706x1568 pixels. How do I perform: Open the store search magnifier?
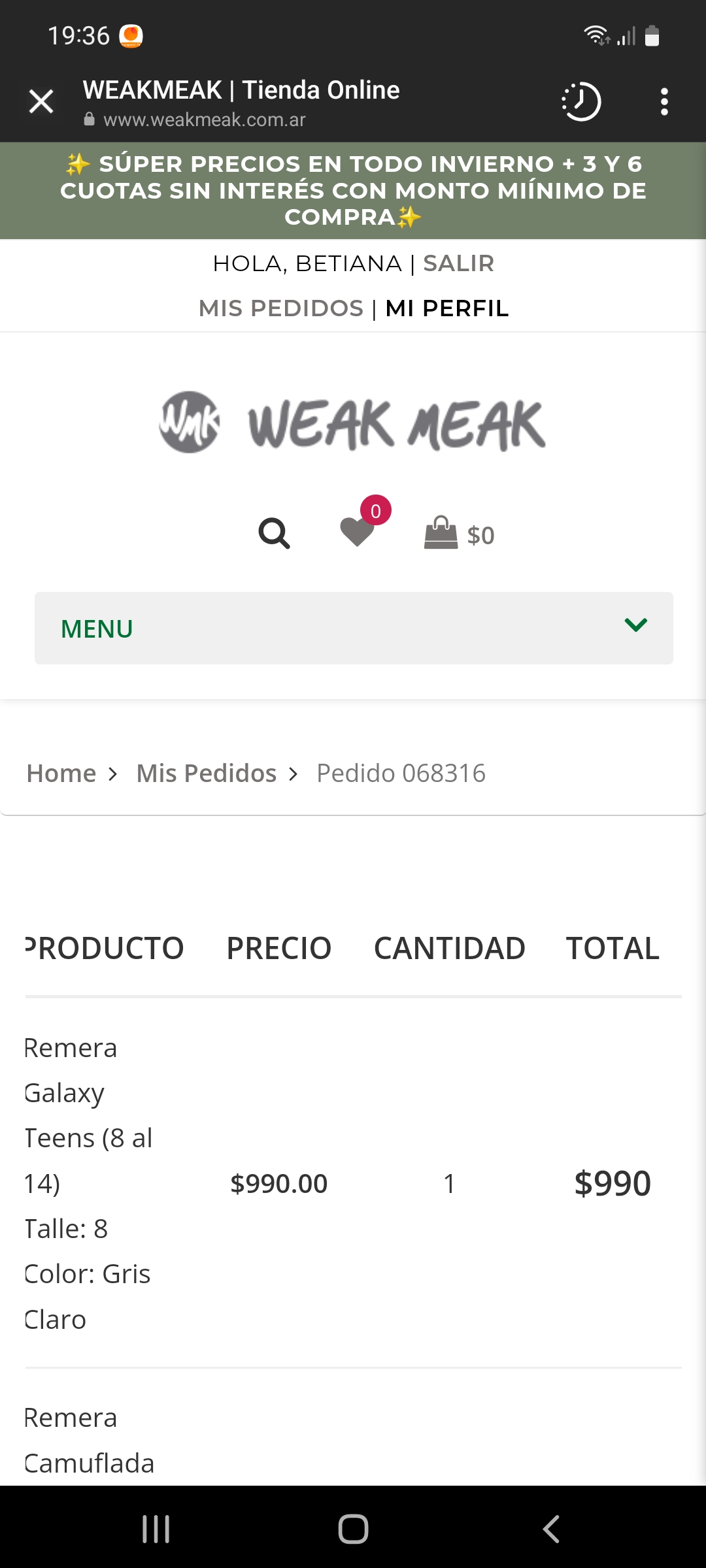click(x=274, y=534)
